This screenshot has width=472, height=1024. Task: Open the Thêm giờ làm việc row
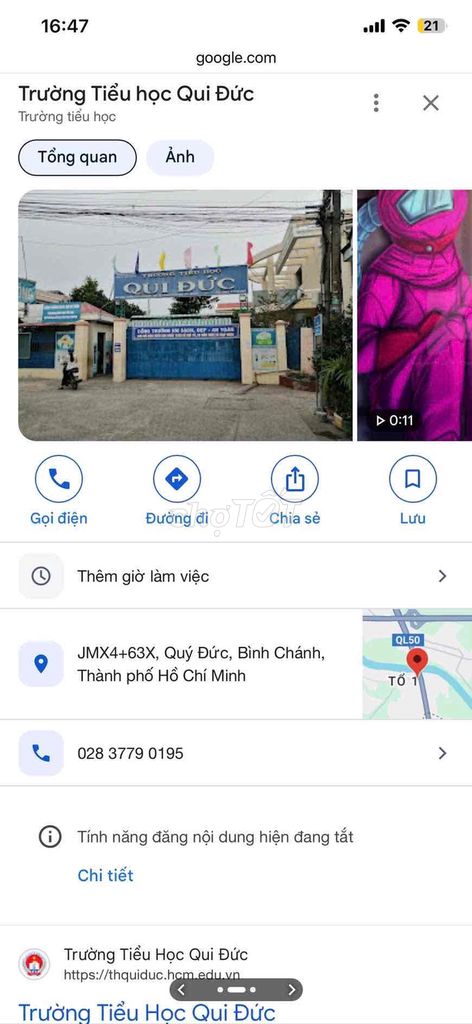click(x=236, y=576)
